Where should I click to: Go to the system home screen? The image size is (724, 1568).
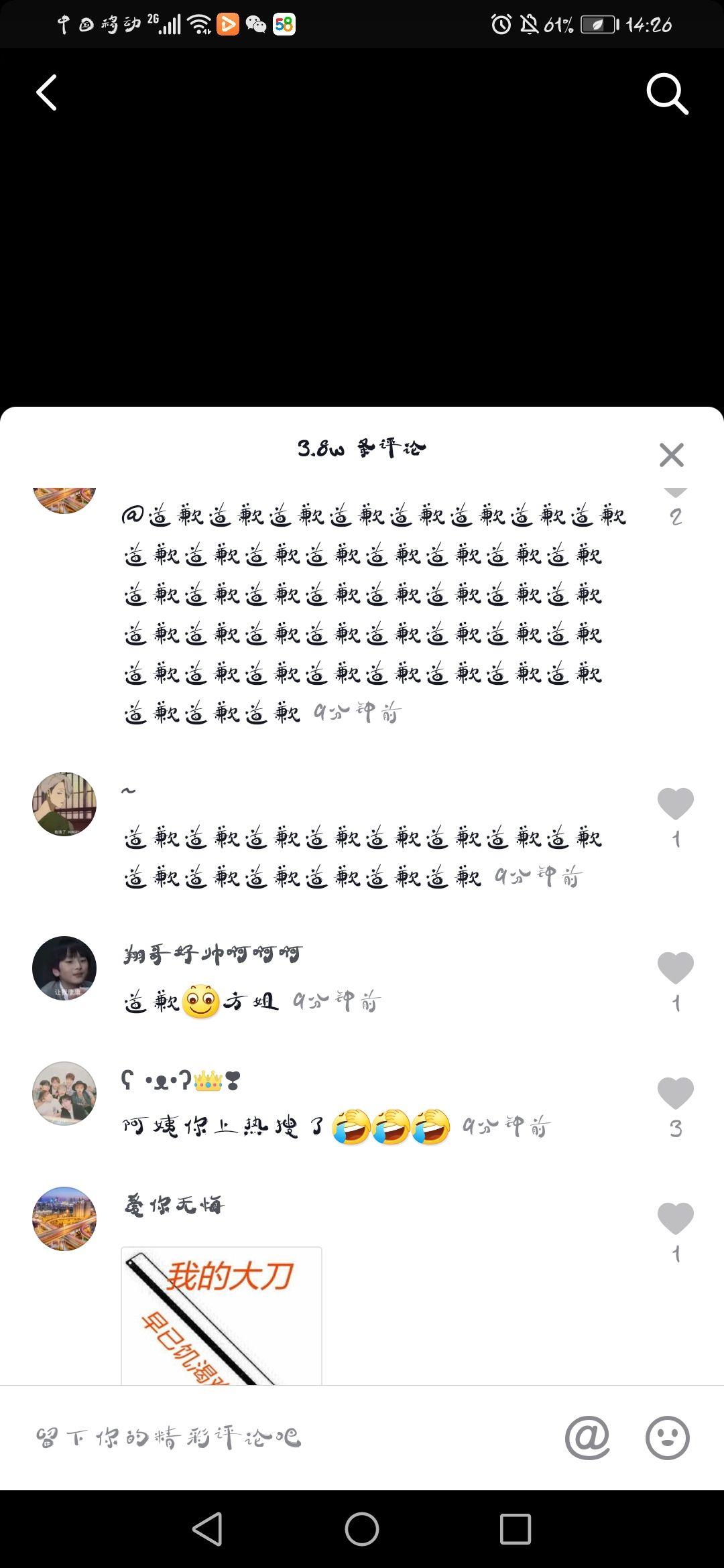362,1530
